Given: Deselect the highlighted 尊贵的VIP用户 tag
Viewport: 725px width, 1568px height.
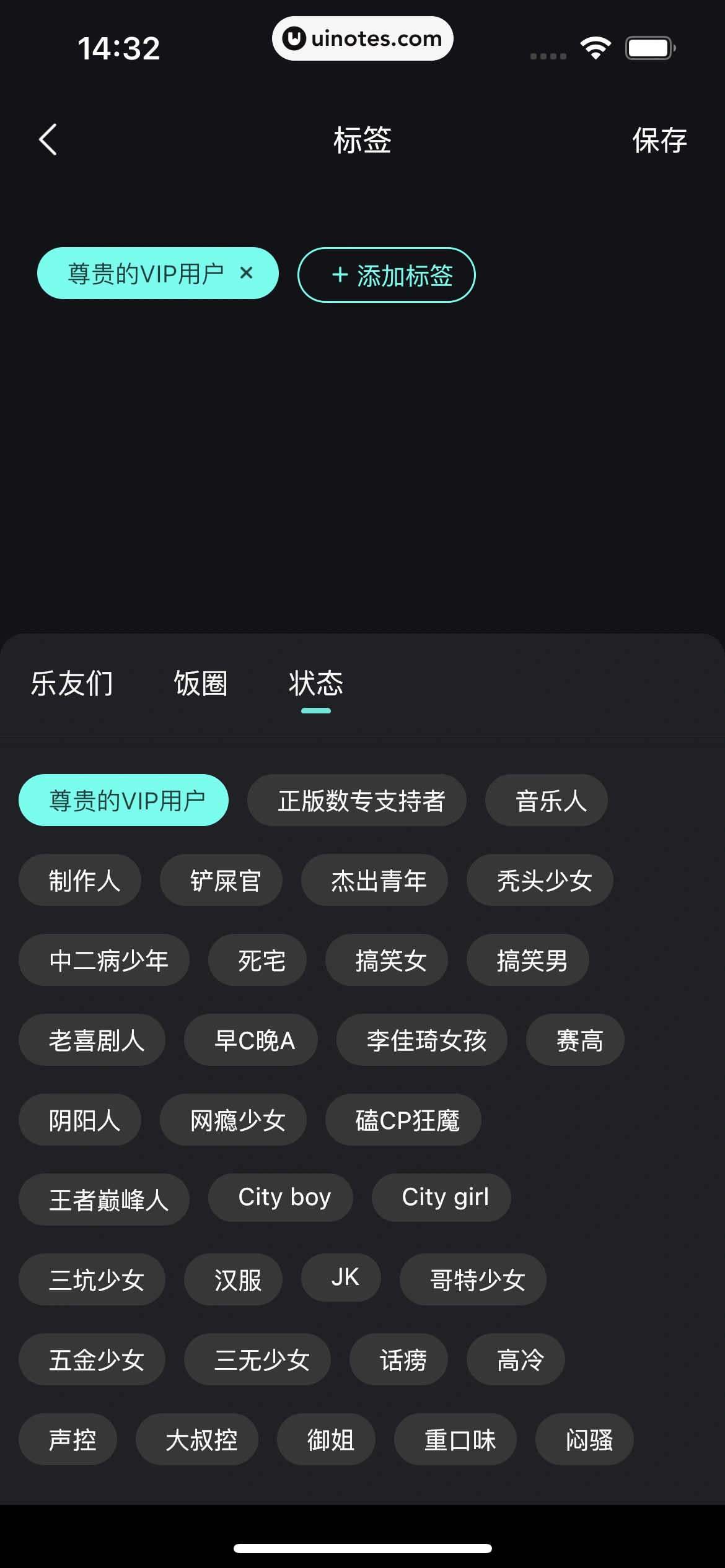Looking at the screenshot, I should coord(123,799).
